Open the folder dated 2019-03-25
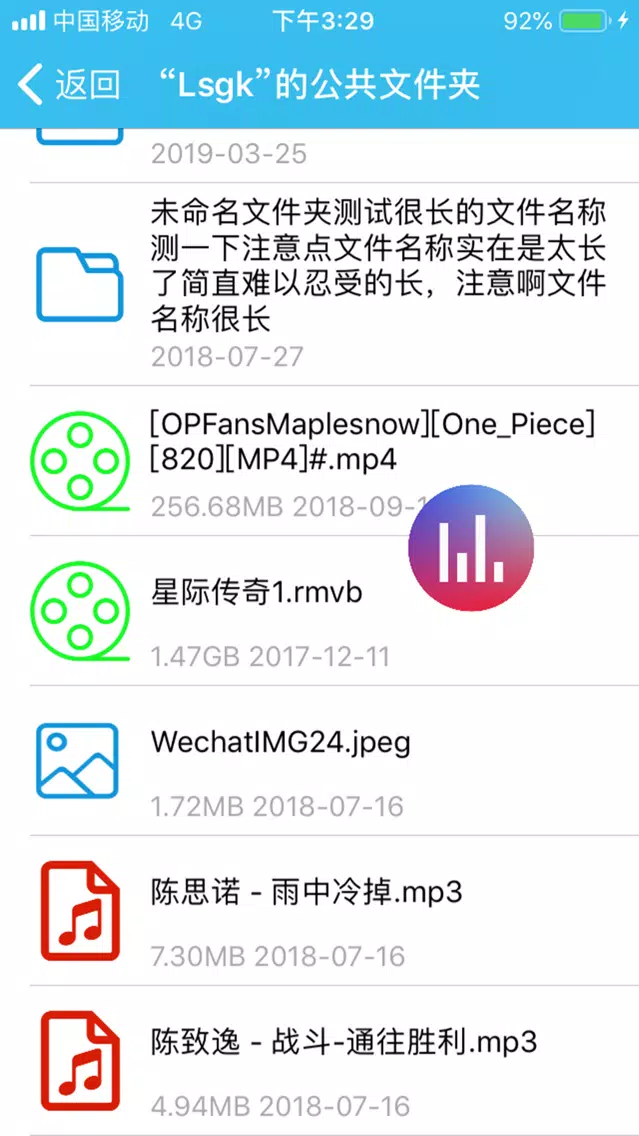This screenshot has width=639, height=1136. click(x=320, y=155)
